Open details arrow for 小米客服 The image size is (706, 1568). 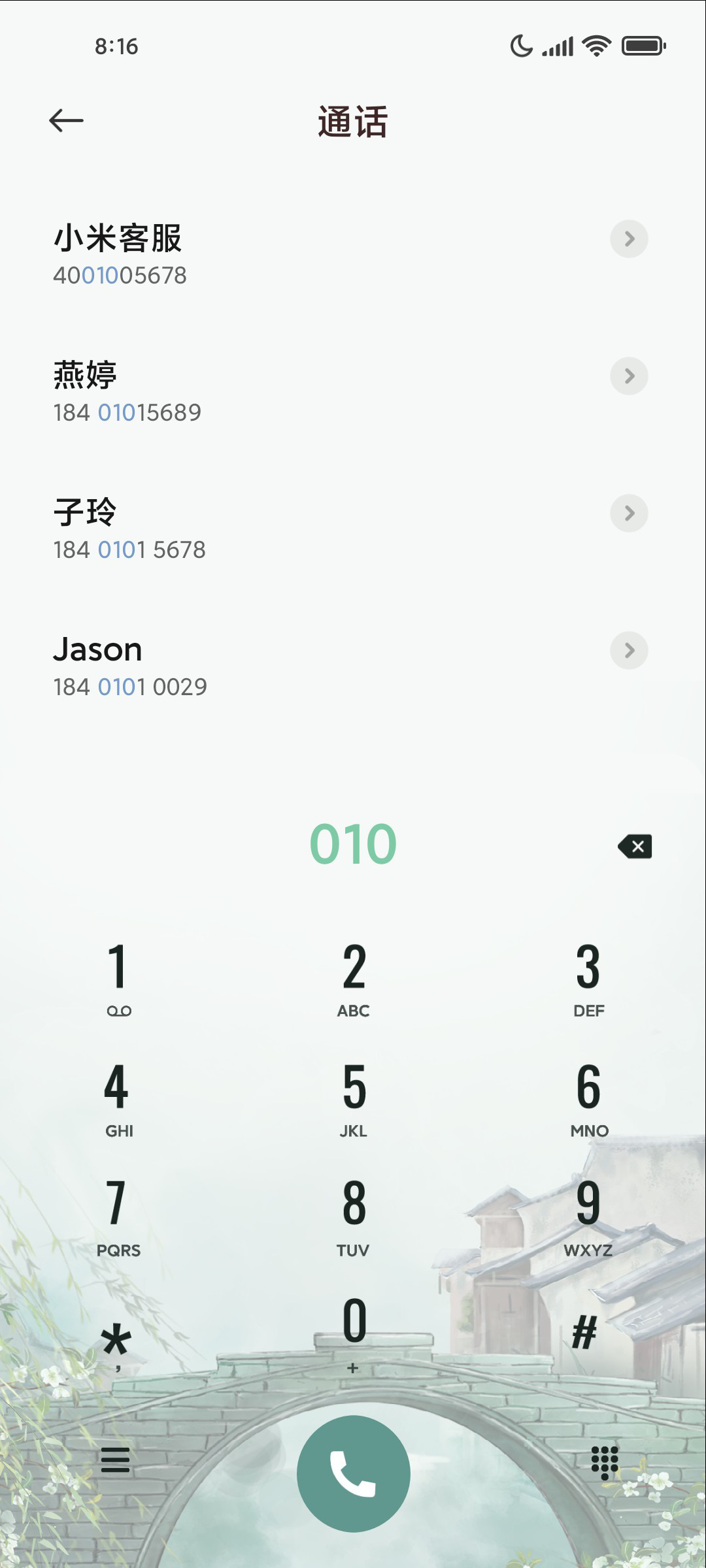click(629, 239)
